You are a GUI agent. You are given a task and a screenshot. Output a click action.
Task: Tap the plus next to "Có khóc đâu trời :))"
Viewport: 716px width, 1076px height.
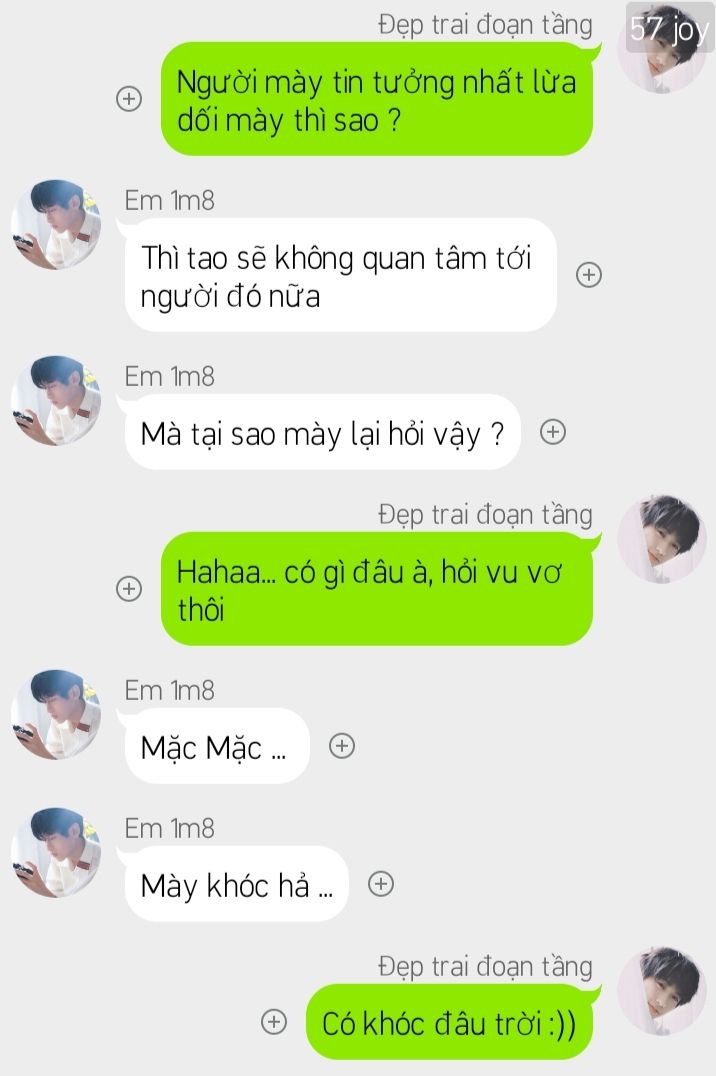point(273,1022)
